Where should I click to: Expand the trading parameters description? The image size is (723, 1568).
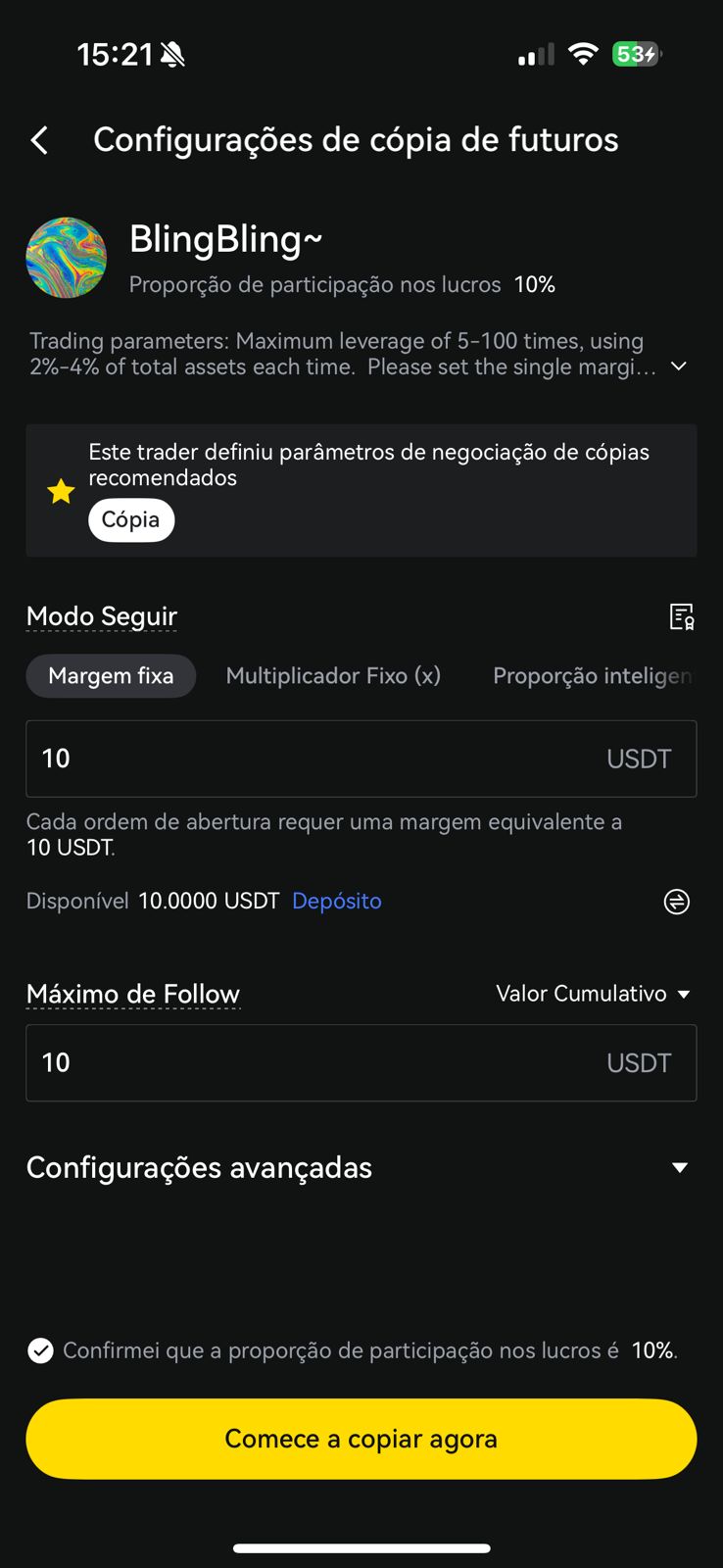pyautogui.click(x=678, y=367)
